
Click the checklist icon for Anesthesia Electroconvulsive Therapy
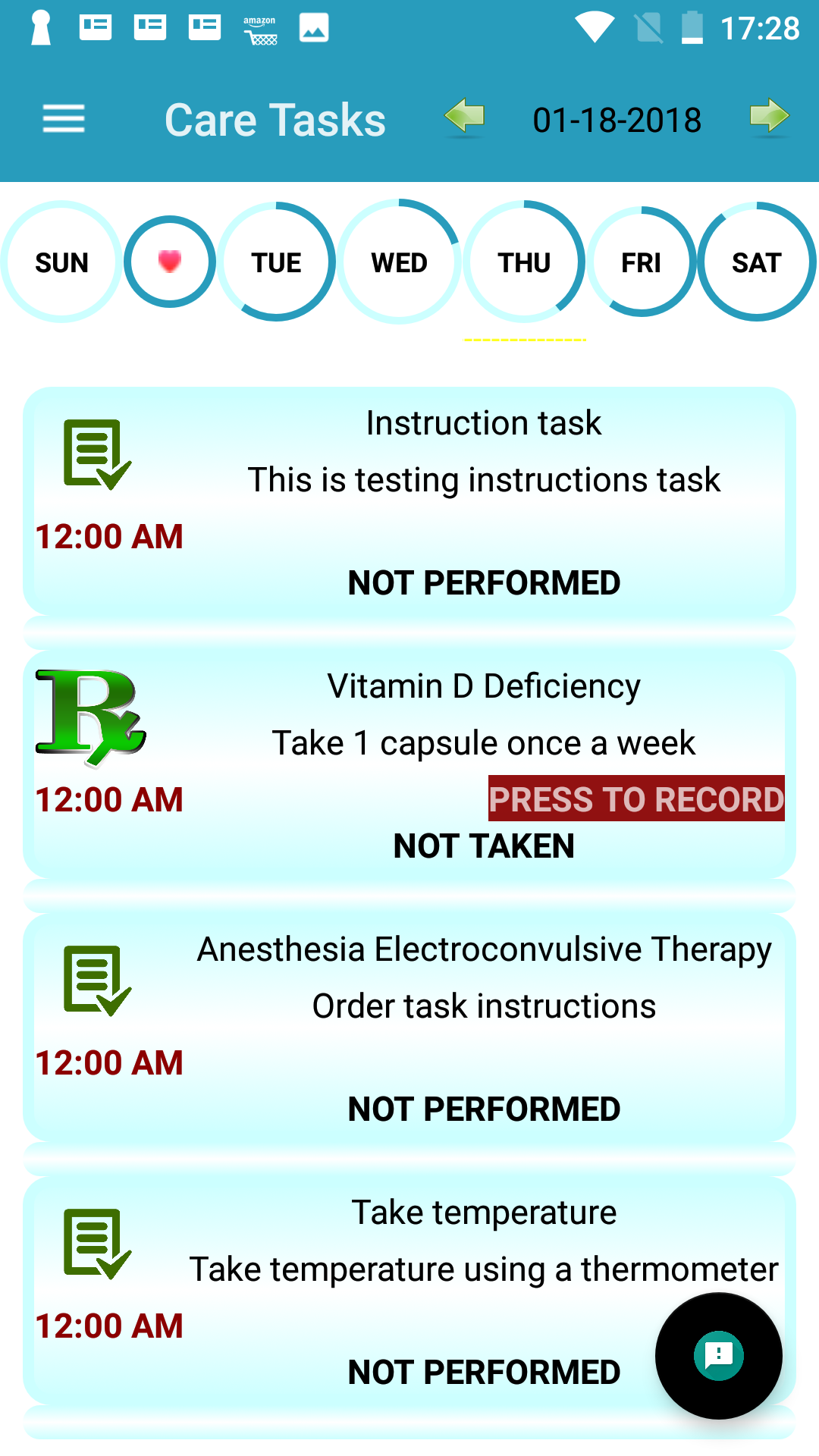(96, 982)
